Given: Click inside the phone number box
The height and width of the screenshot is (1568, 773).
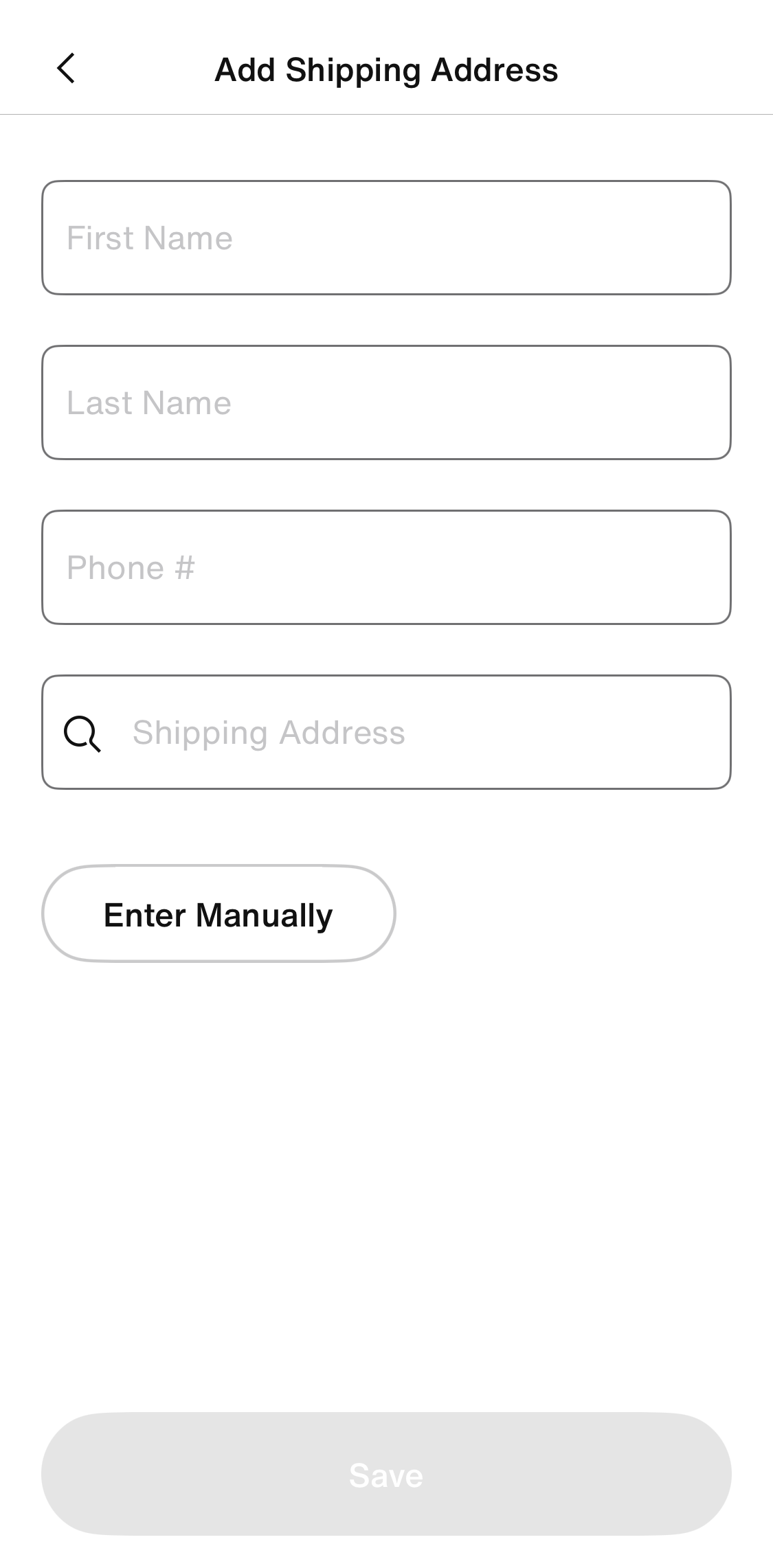Looking at the screenshot, I should point(386,567).
